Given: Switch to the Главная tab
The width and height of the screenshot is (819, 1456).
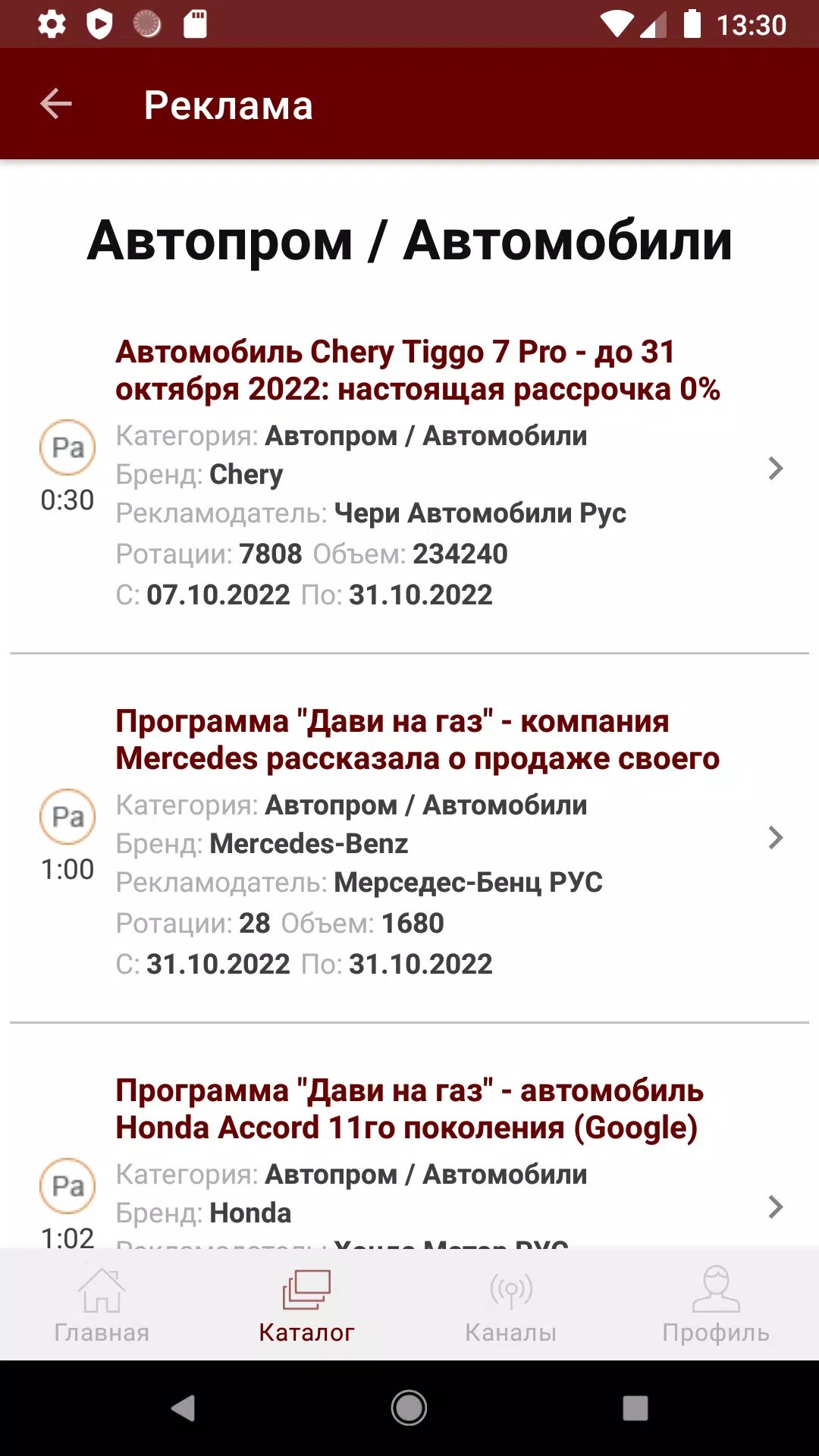Looking at the screenshot, I should [102, 1305].
